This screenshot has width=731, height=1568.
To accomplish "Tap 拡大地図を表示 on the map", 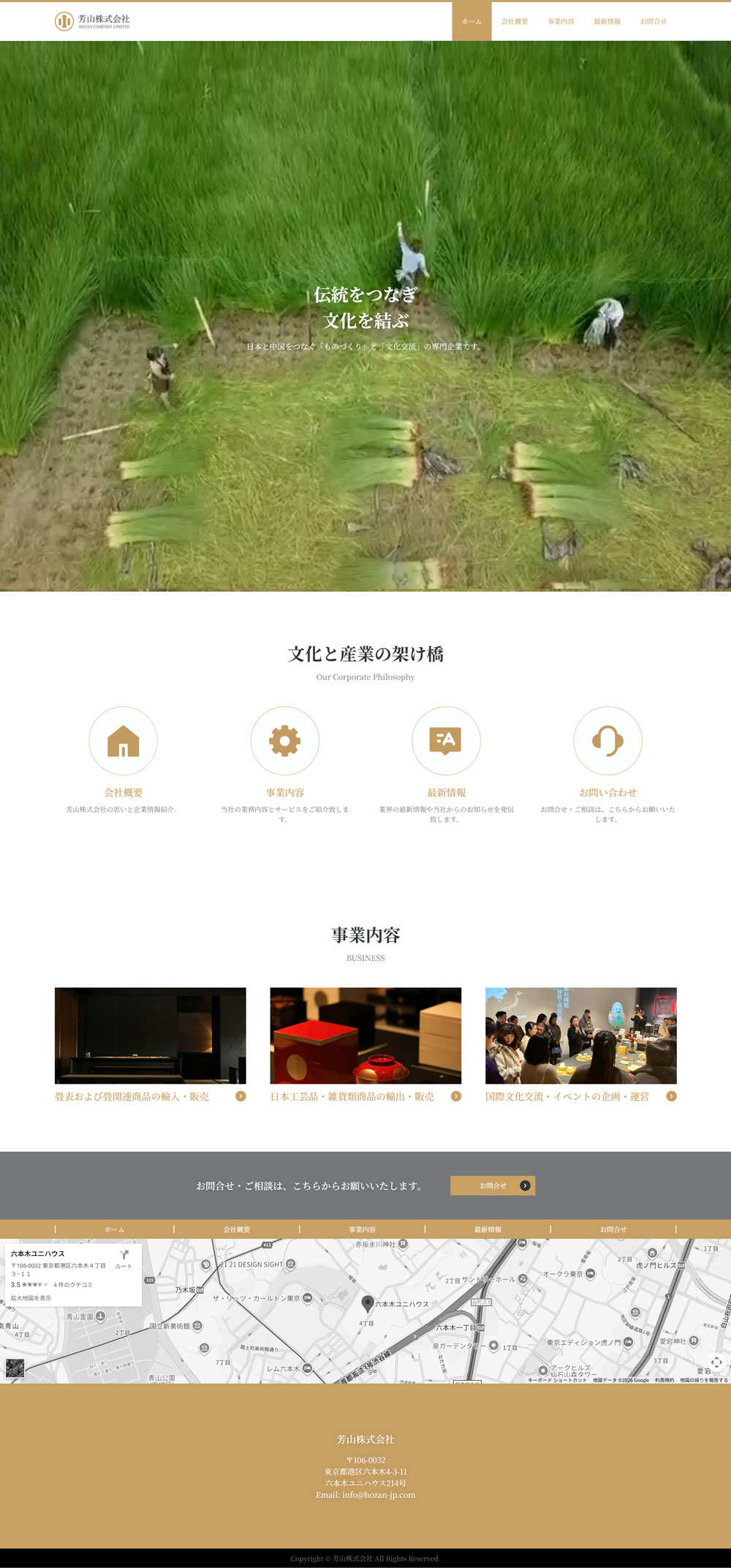I will [31, 1298].
